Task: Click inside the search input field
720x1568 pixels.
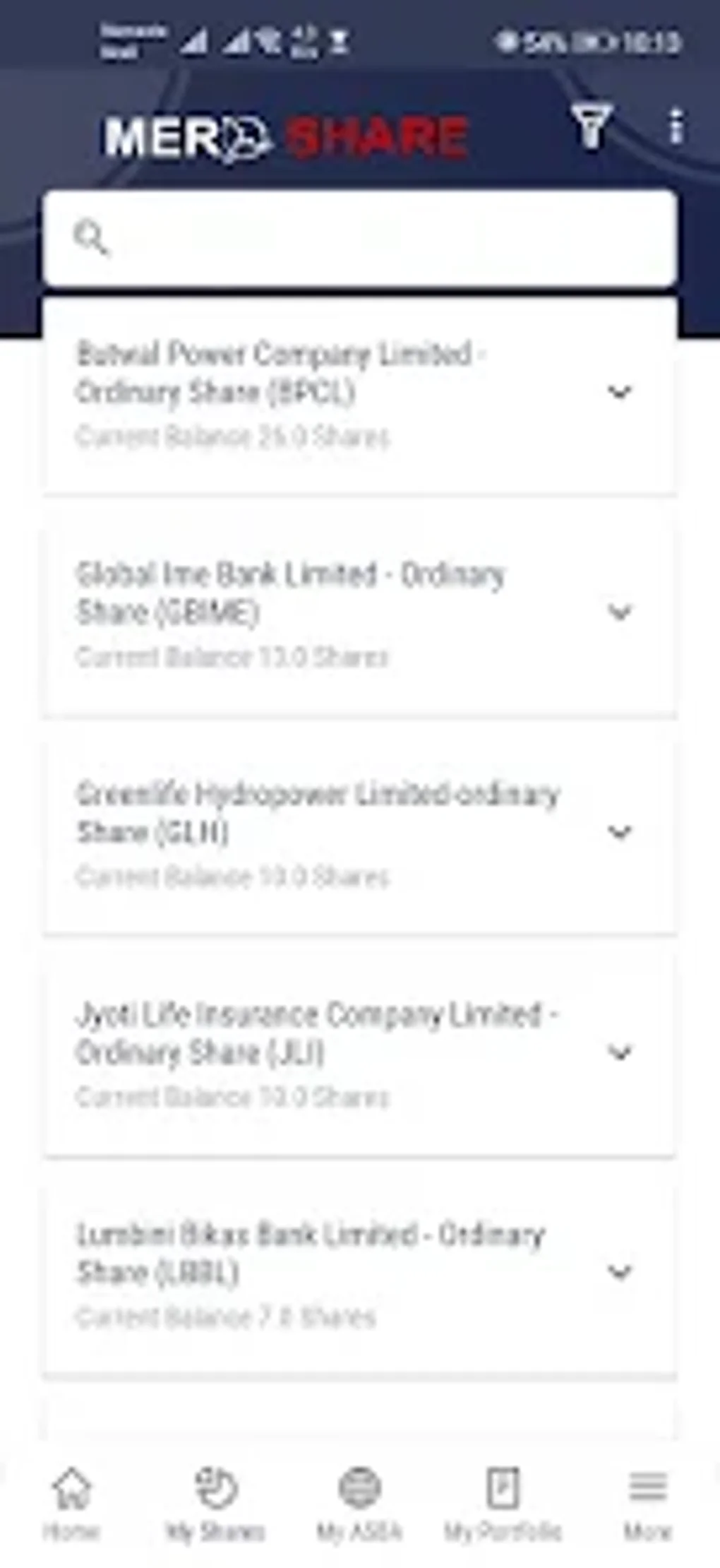Action: 353,239
